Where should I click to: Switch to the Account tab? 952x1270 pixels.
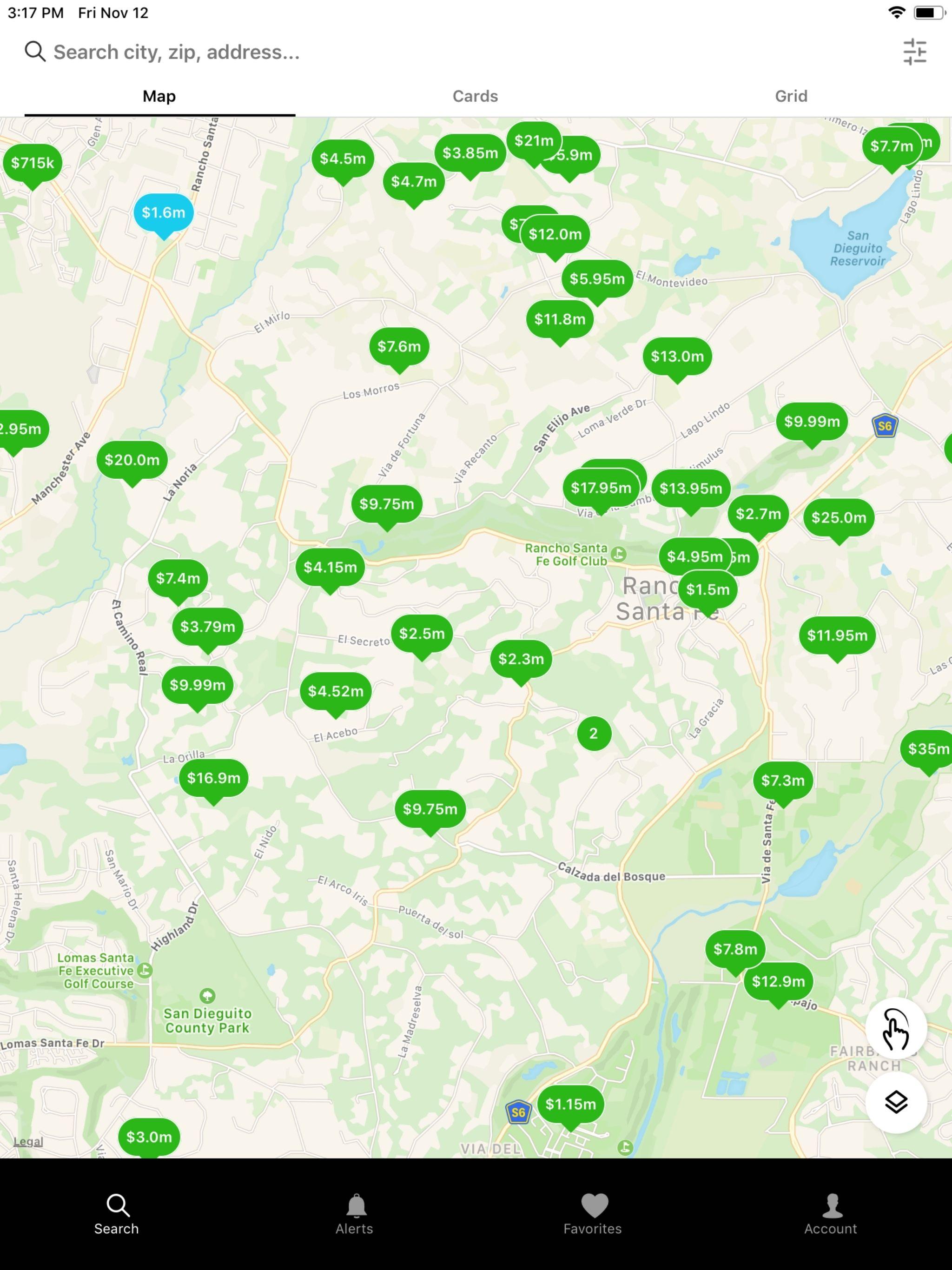click(830, 1214)
